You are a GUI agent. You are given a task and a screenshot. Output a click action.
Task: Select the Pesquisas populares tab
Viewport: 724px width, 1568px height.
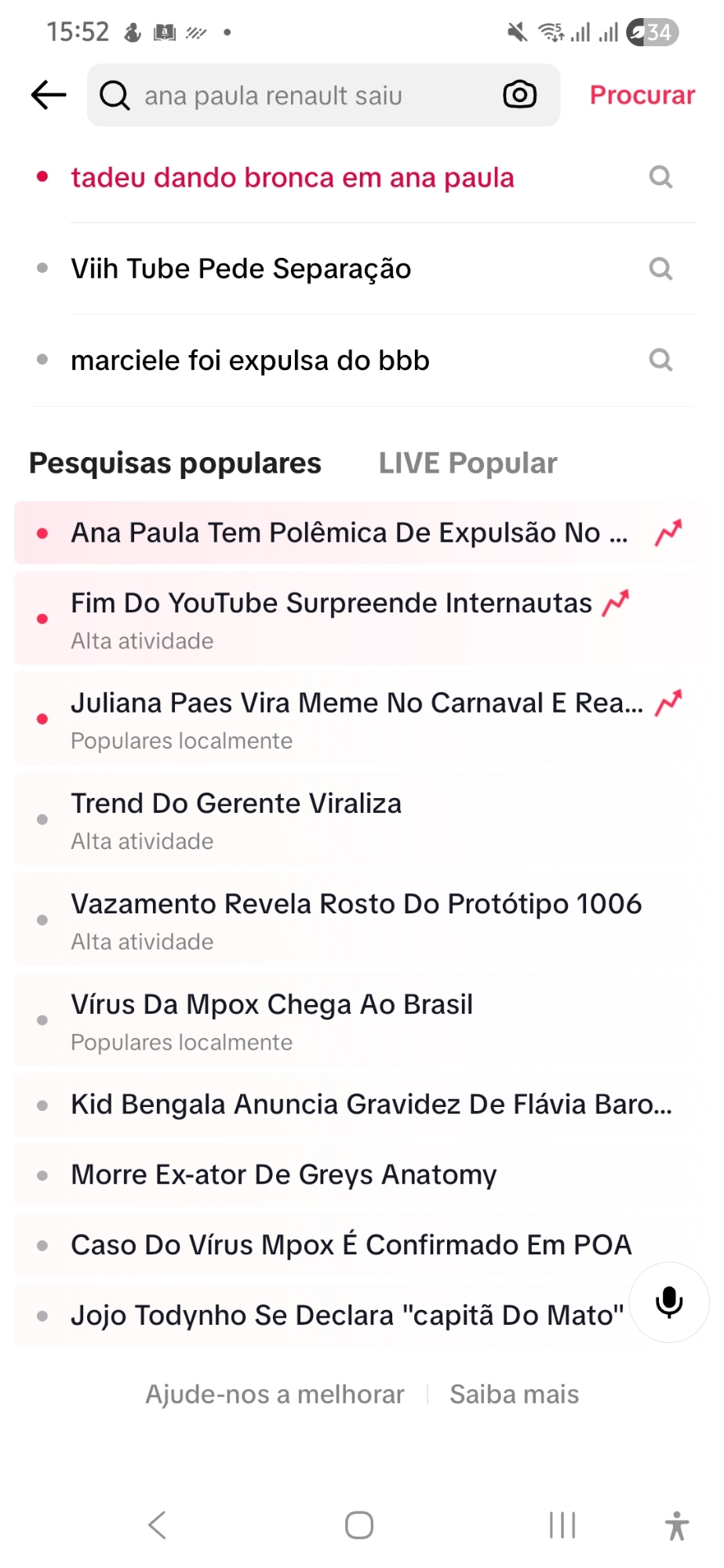pyautogui.click(x=175, y=463)
